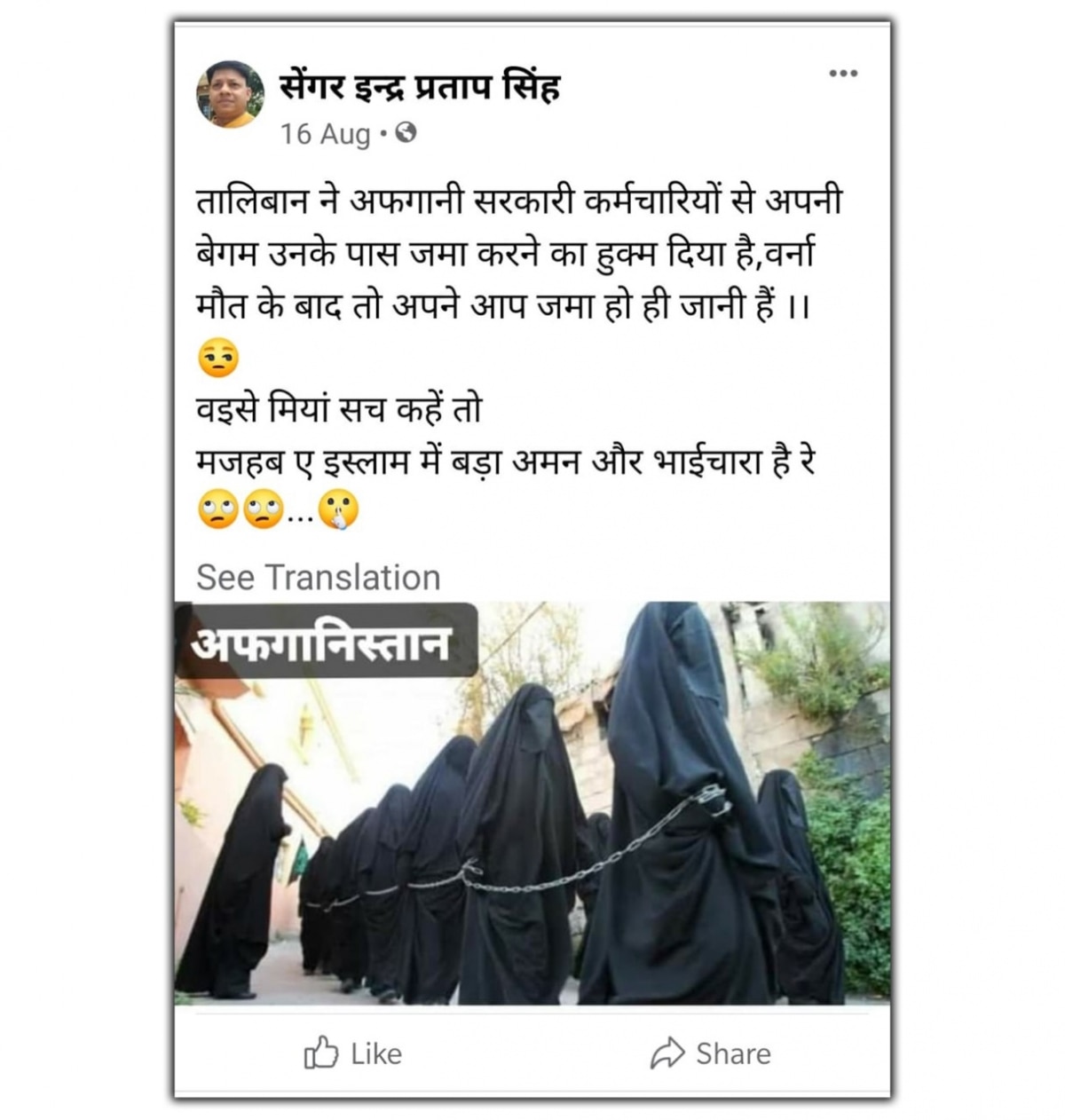Like this post

(353, 1053)
